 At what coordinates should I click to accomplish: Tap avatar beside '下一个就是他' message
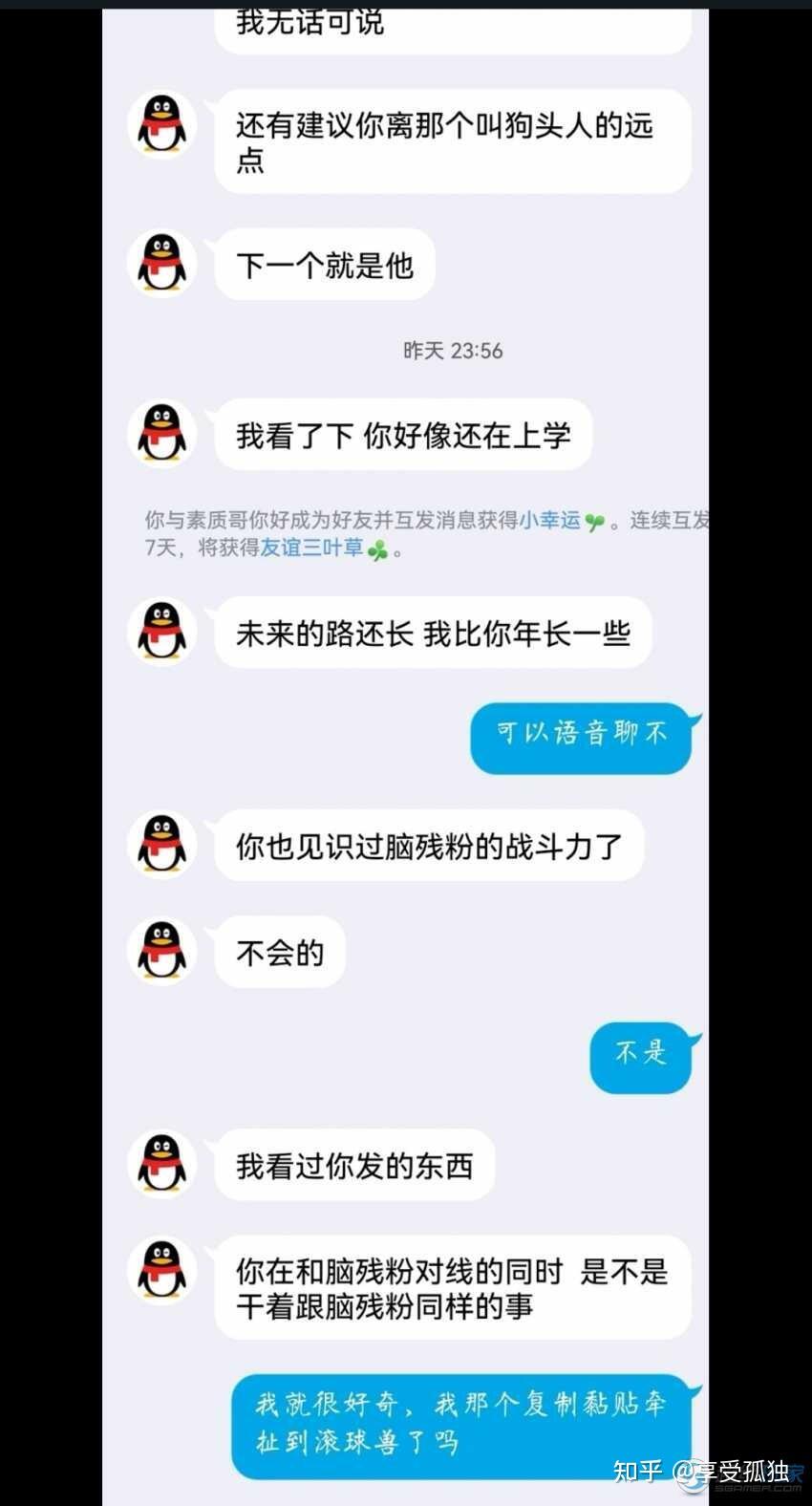click(x=162, y=264)
